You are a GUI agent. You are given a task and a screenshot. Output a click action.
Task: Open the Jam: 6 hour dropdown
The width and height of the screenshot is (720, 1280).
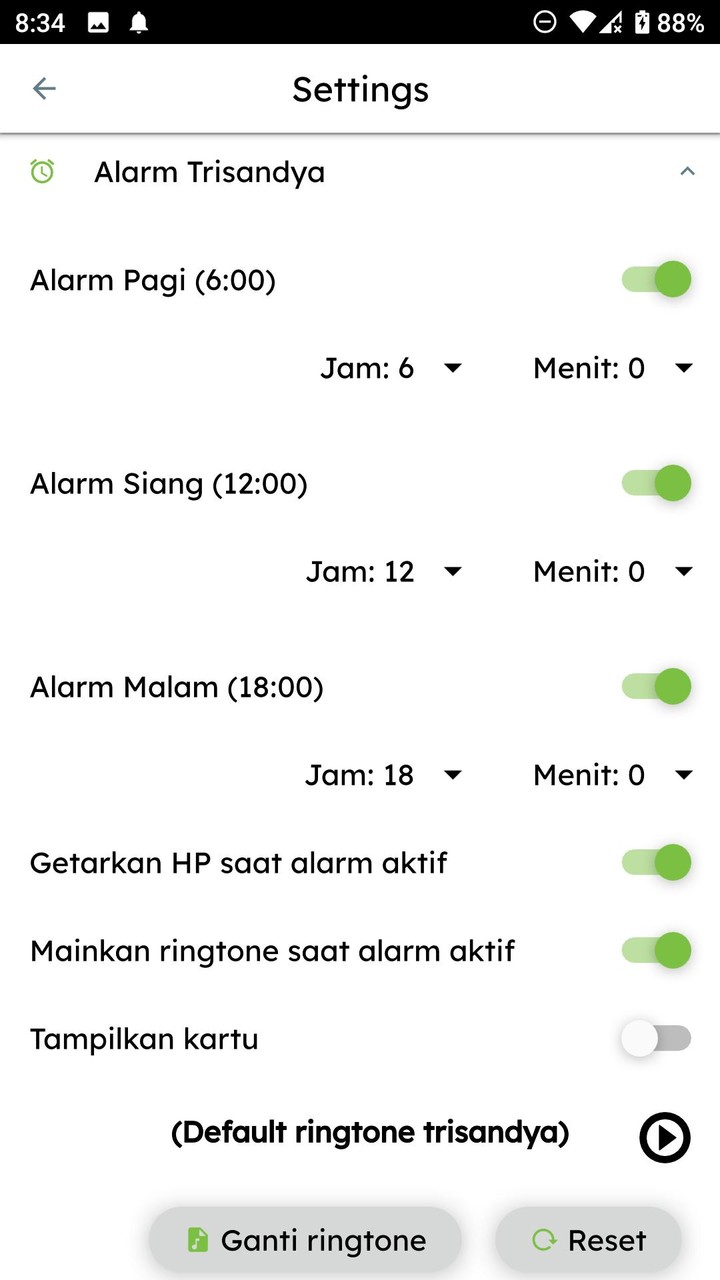(x=391, y=369)
